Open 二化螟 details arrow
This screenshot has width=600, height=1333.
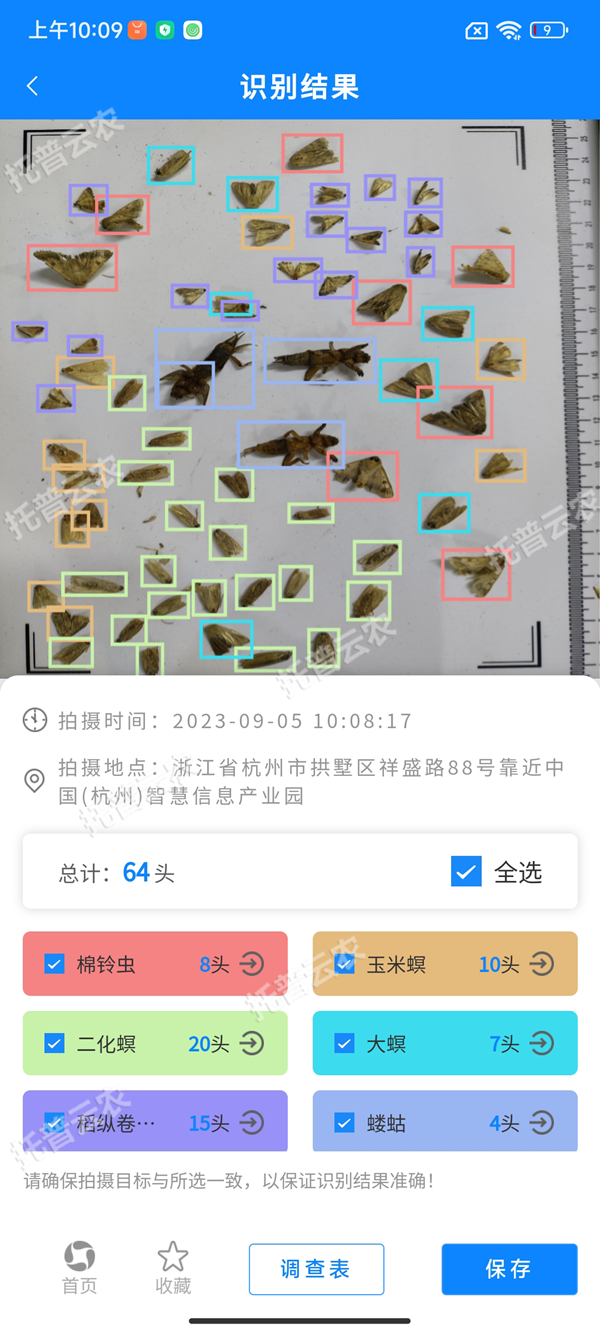252,1043
